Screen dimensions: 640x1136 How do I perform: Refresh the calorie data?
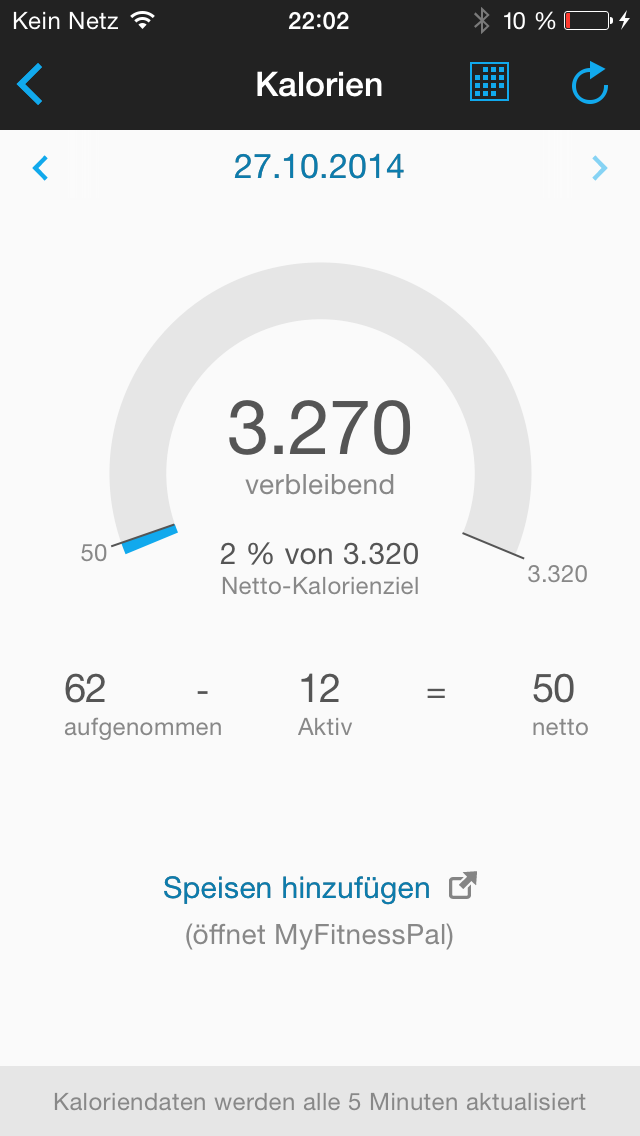(590, 84)
